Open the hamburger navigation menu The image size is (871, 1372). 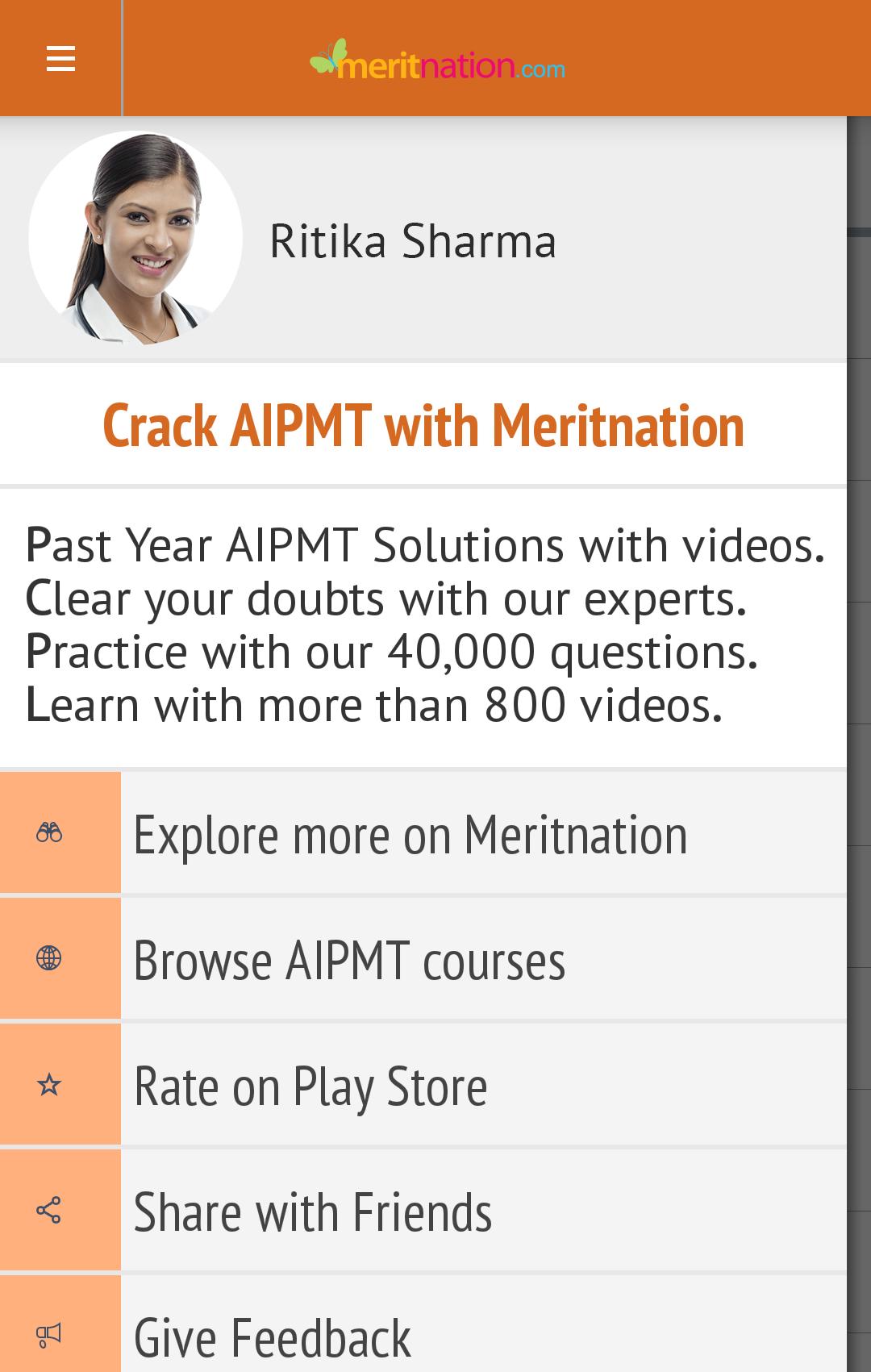(x=60, y=57)
